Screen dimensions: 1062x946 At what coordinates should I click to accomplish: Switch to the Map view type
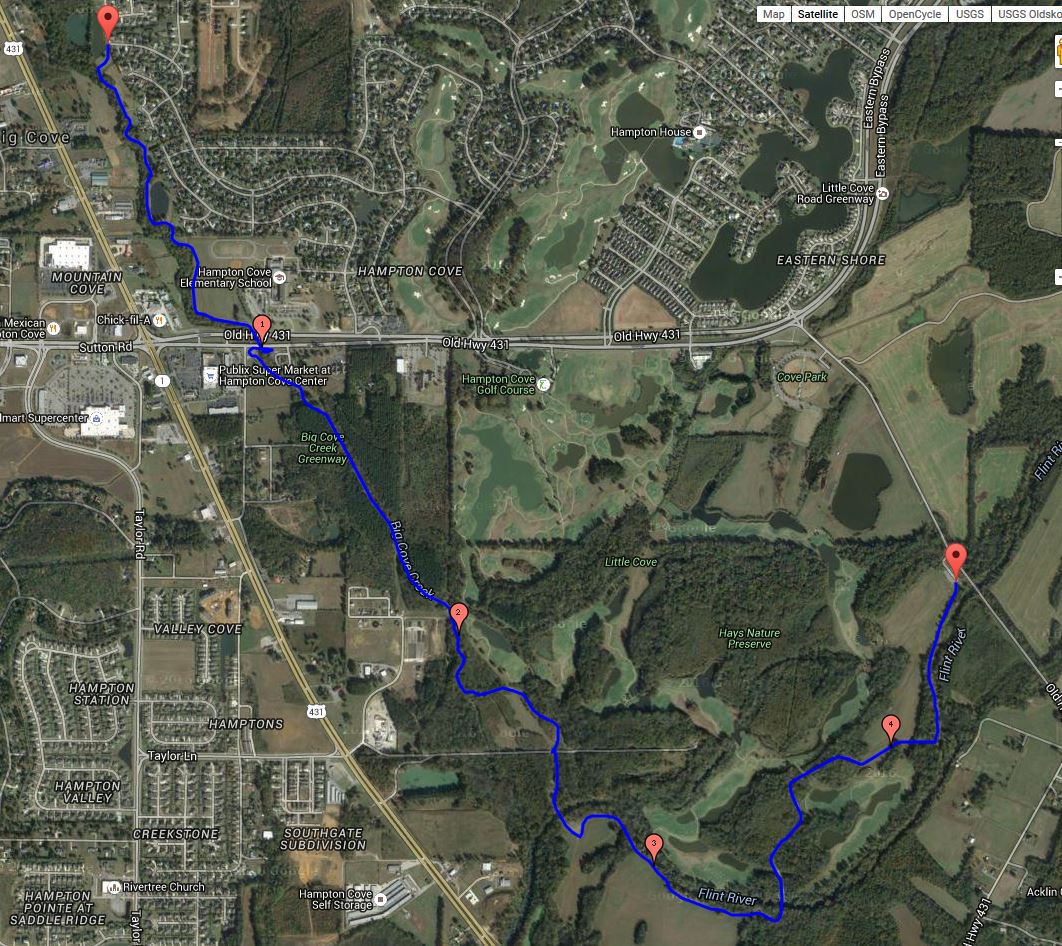[x=774, y=14]
